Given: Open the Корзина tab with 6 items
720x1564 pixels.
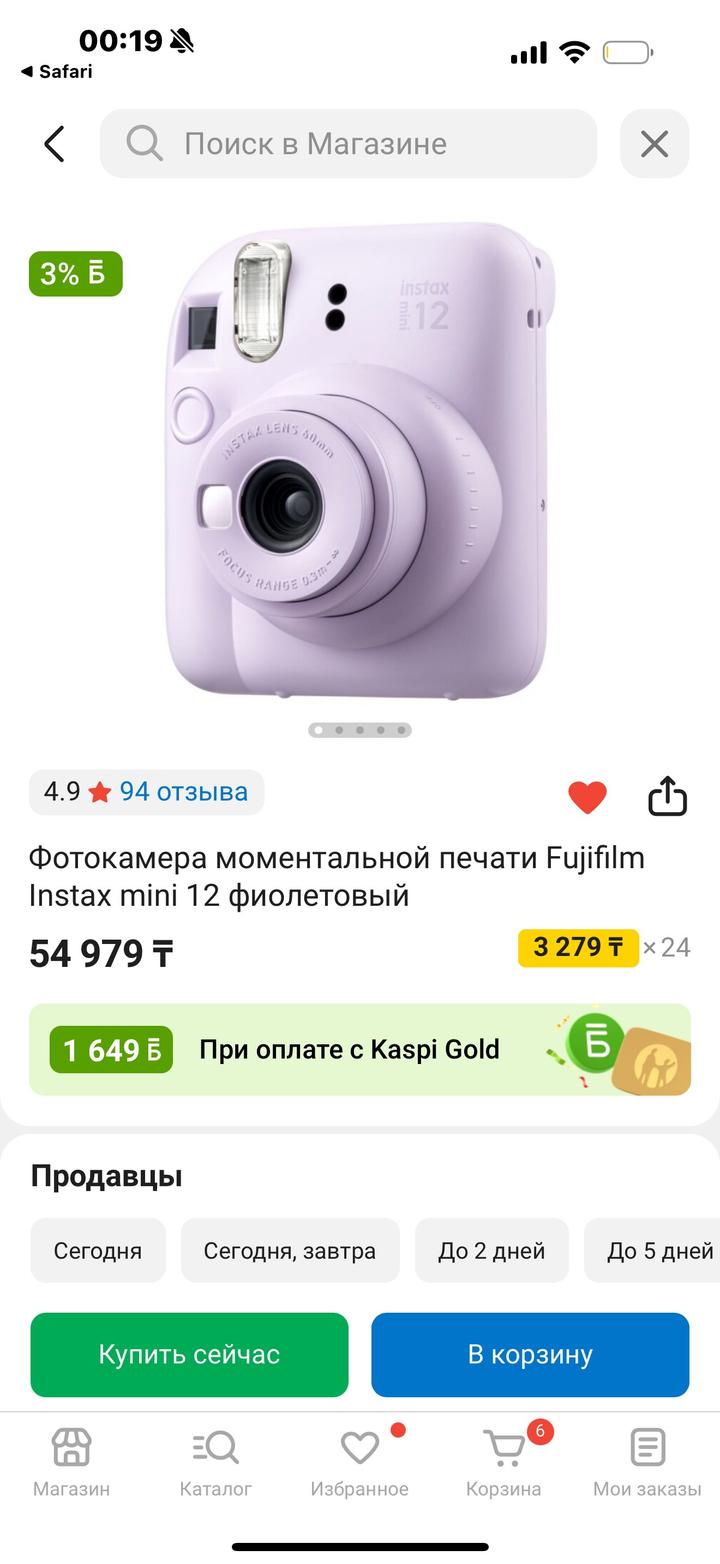Looking at the screenshot, I should click(x=503, y=1461).
